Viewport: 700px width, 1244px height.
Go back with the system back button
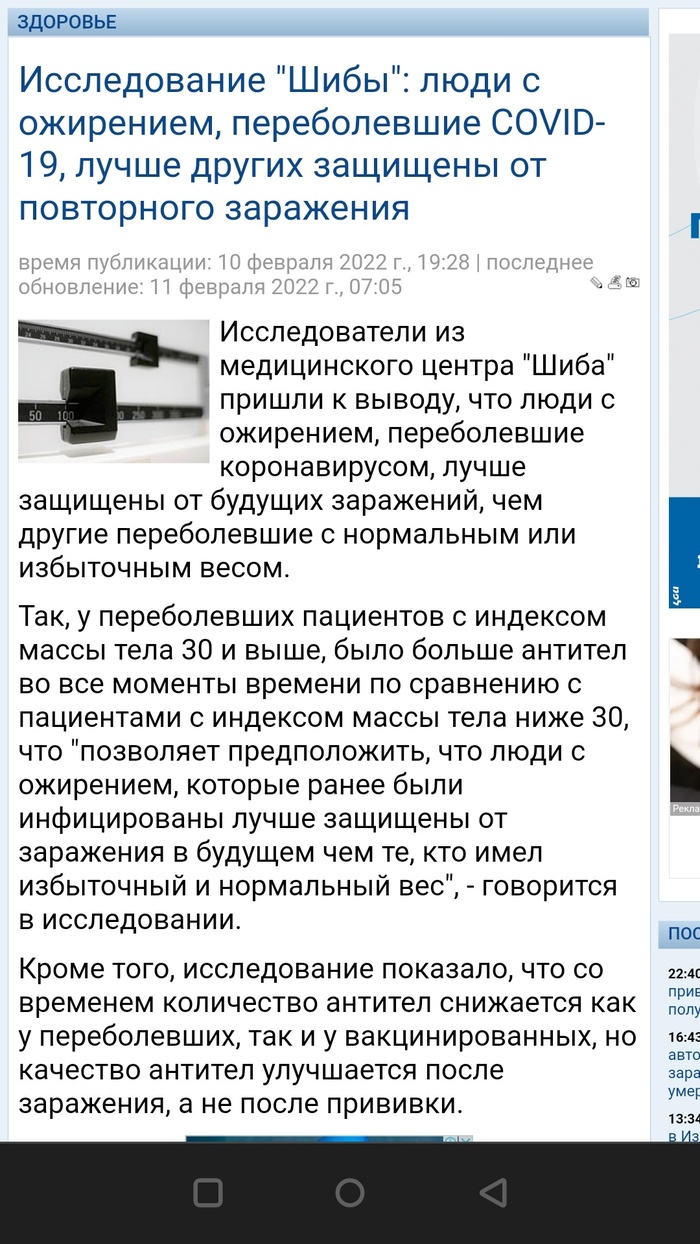[492, 1192]
